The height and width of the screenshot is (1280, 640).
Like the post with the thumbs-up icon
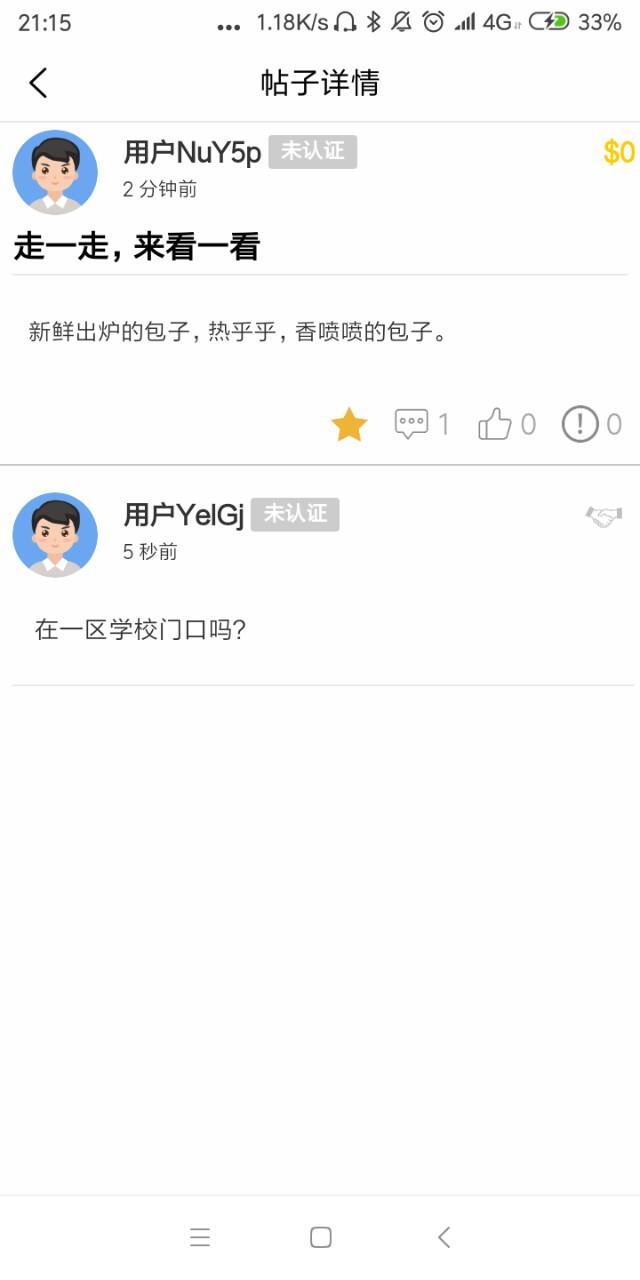click(x=494, y=424)
